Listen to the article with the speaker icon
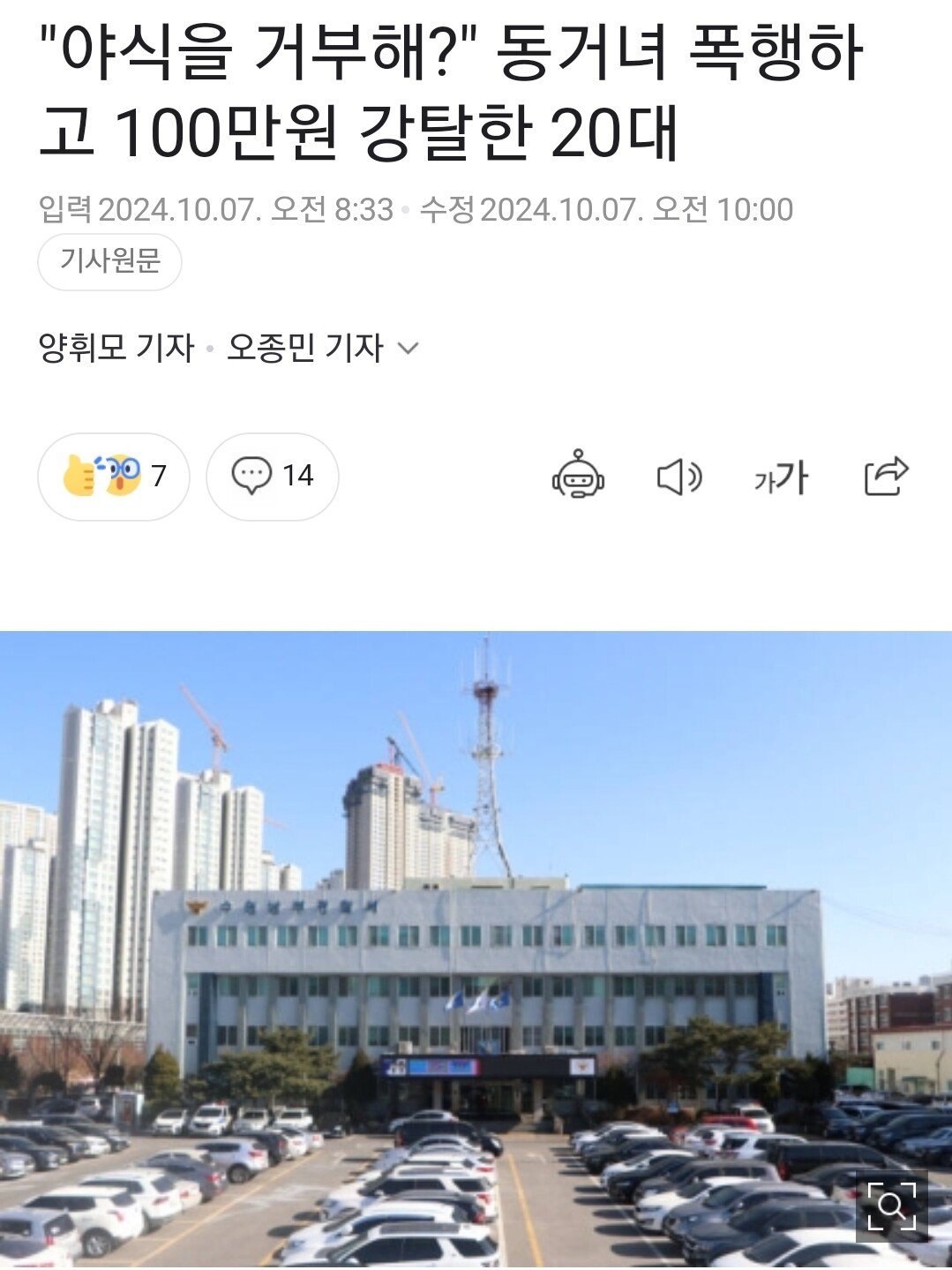Image resolution: width=952 pixels, height=1270 pixels. coord(678,477)
